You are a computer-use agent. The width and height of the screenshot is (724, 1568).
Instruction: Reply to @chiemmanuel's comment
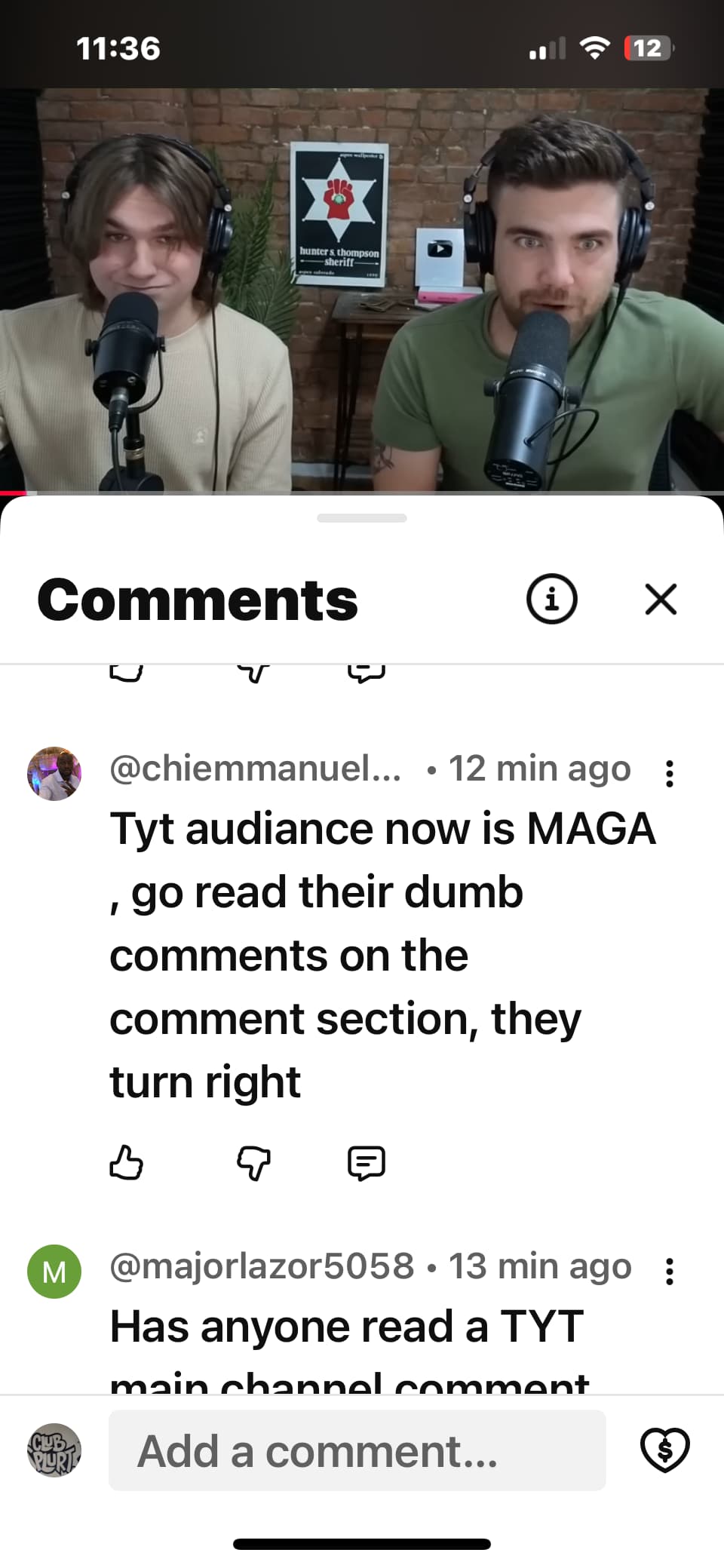pyautogui.click(x=367, y=1162)
